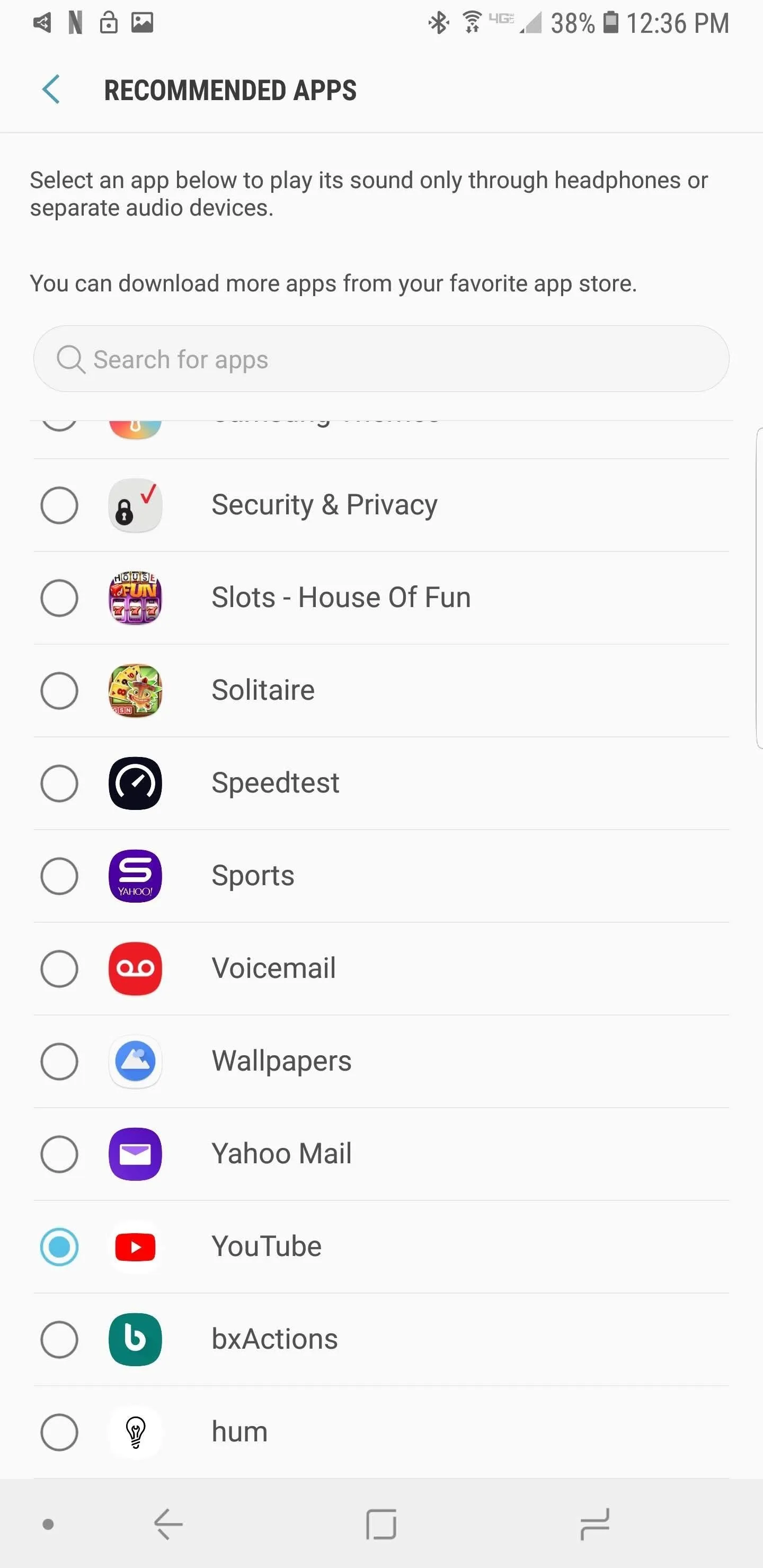Open recent apps from navigation bar

tap(595, 1524)
